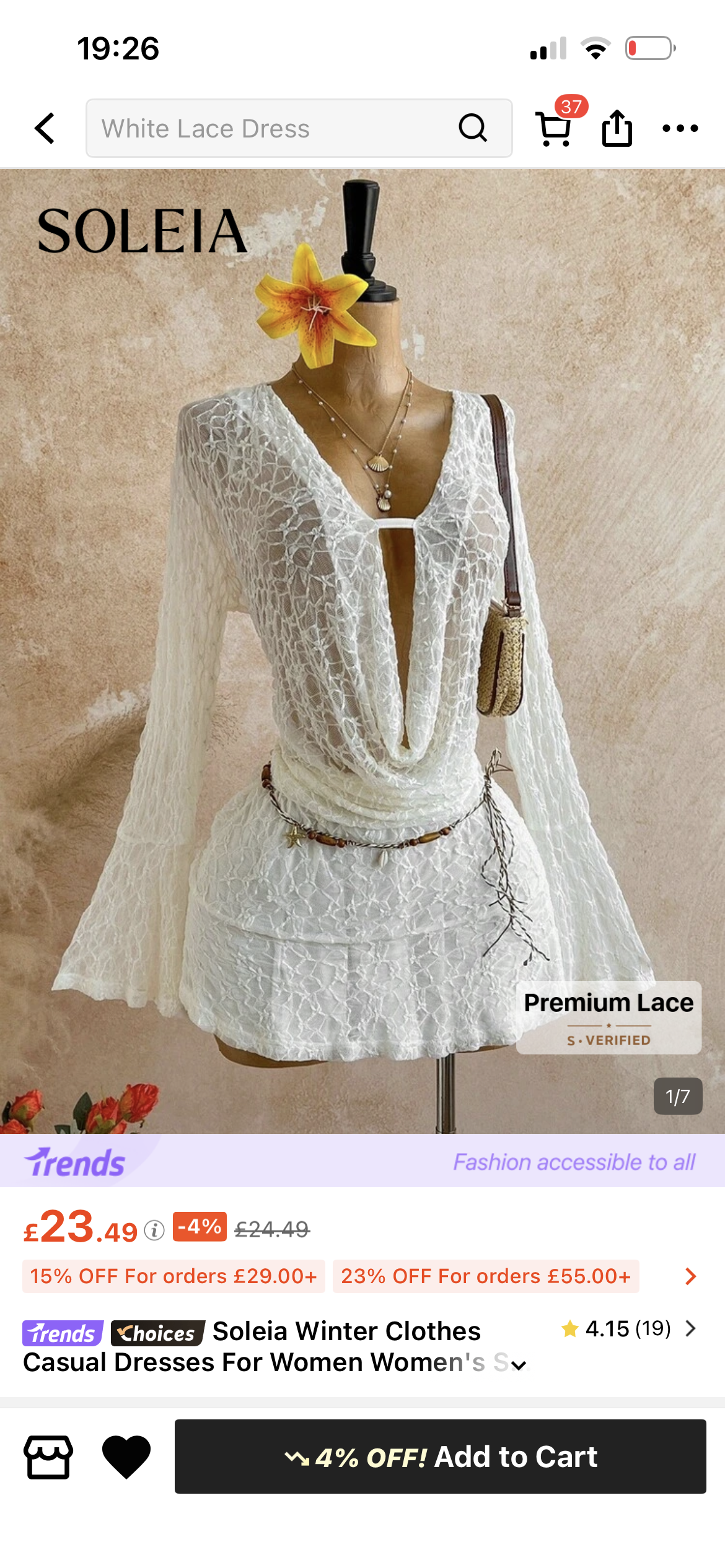725x1568 pixels.
Task: Share this product
Action: (617, 129)
